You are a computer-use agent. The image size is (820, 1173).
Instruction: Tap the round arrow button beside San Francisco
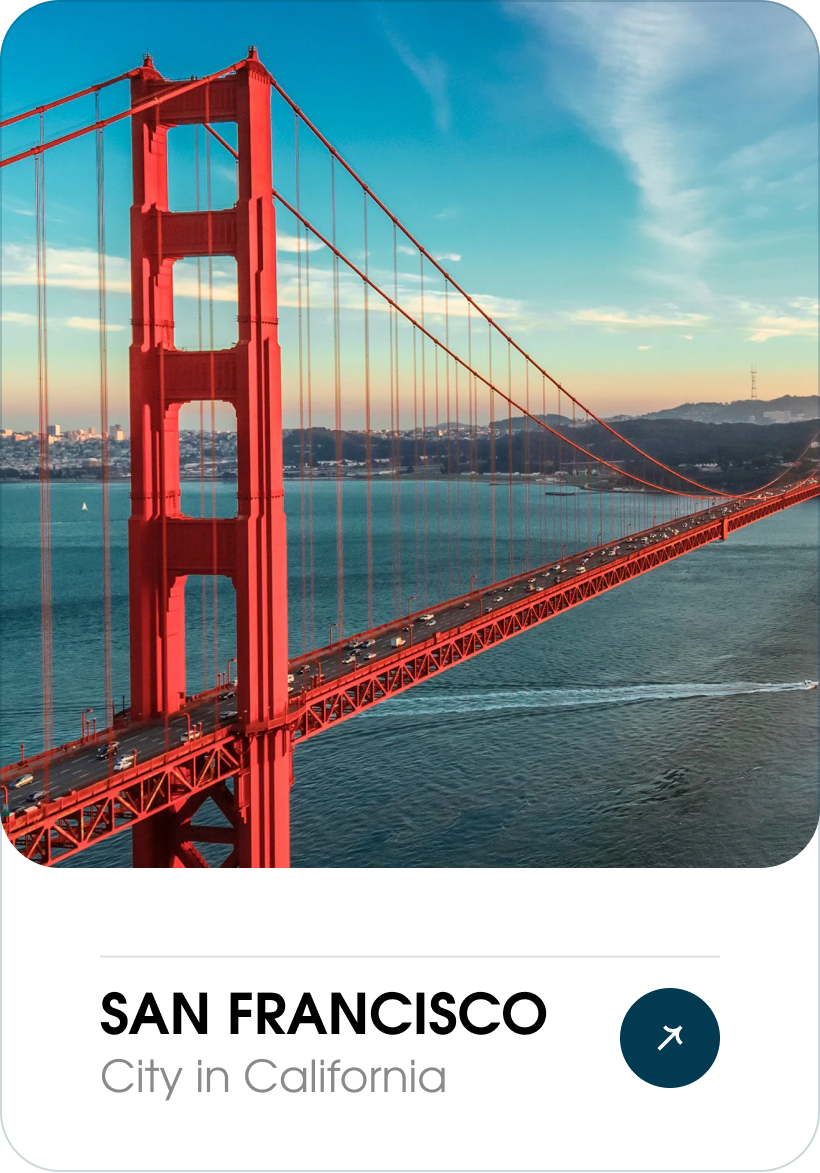point(669,1038)
